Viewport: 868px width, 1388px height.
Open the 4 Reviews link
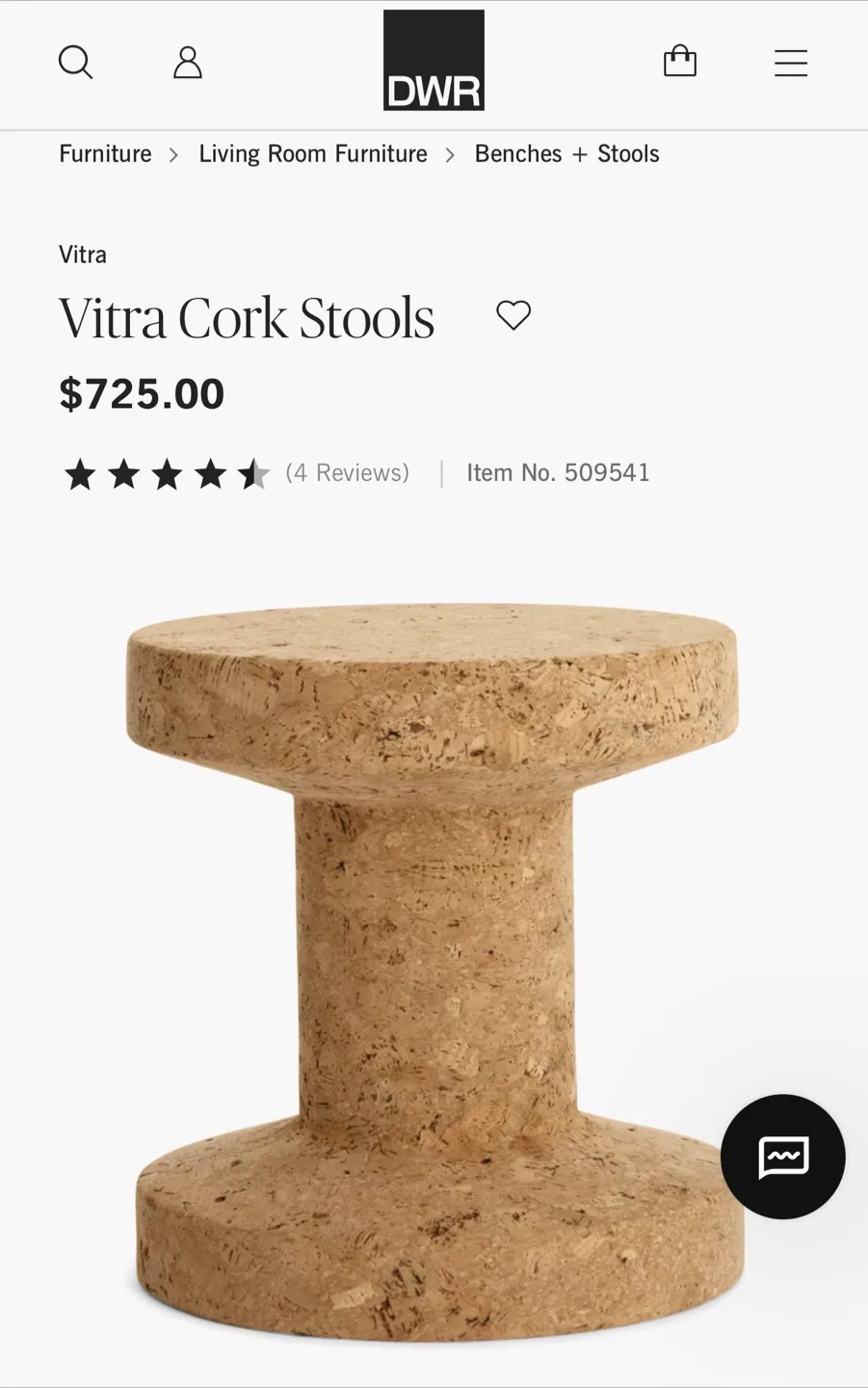347,472
